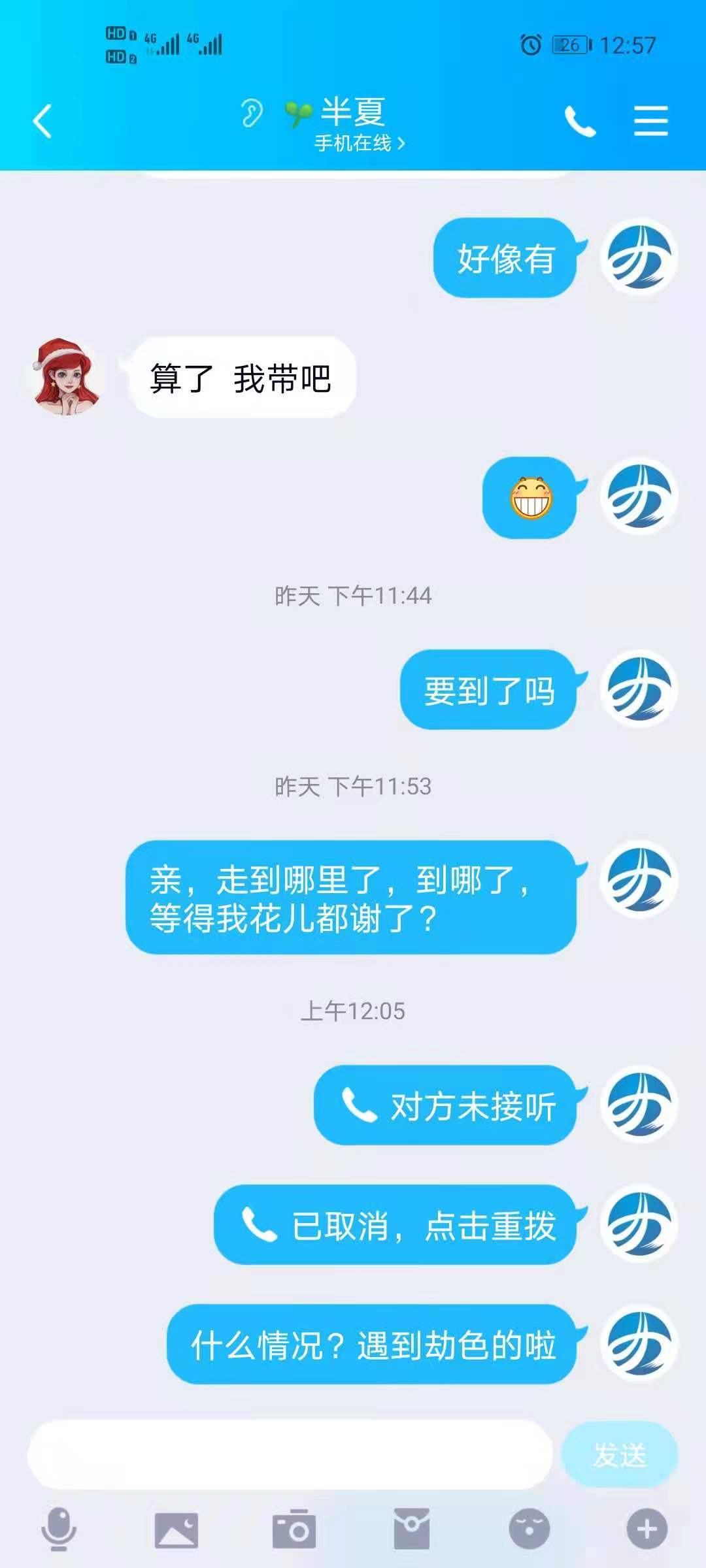Viewport: 706px width, 1568px height.
Task: Open the camera to take photo
Action: click(294, 1529)
